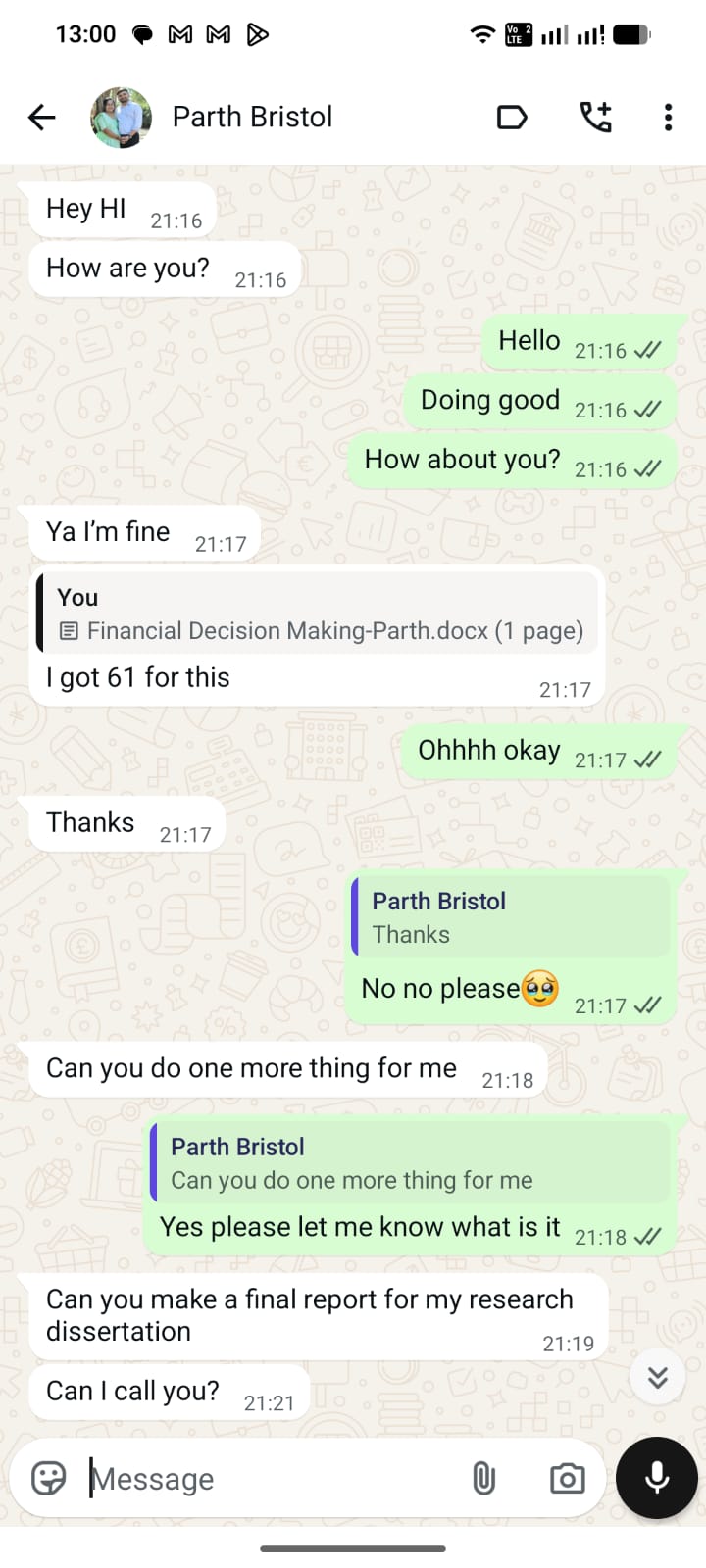Viewport: 706px width, 1568px height.
Task: Open the camera from the message bar
Action: tap(567, 1478)
